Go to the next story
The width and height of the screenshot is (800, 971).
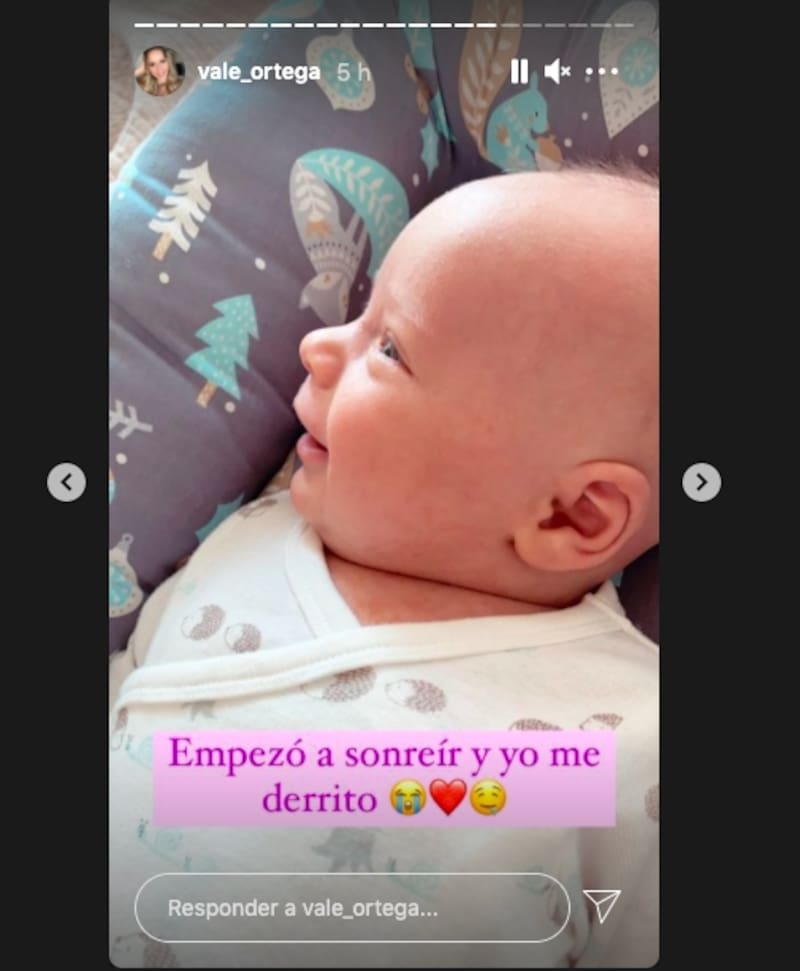click(x=701, y=482)
